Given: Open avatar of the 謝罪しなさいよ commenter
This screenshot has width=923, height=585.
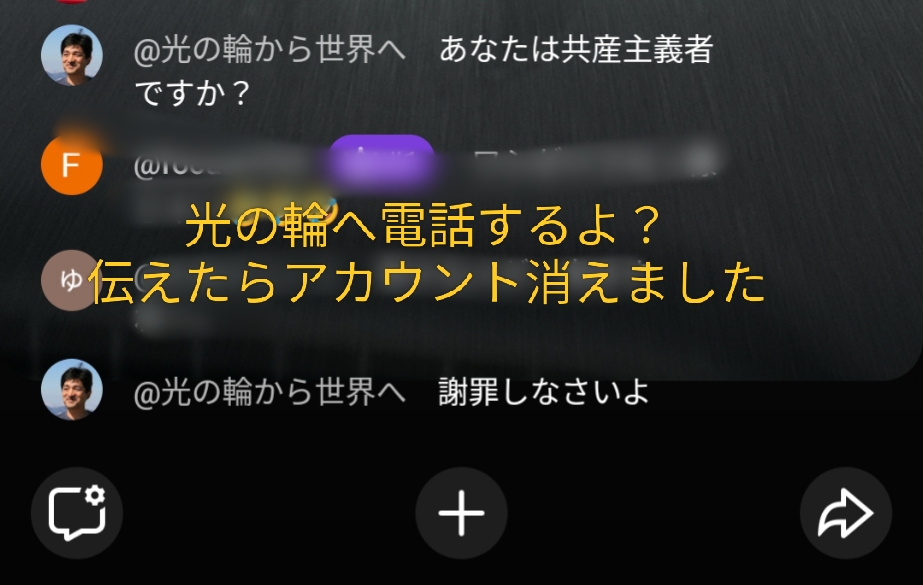Looking at the screenshot, I should pos(72,389).
